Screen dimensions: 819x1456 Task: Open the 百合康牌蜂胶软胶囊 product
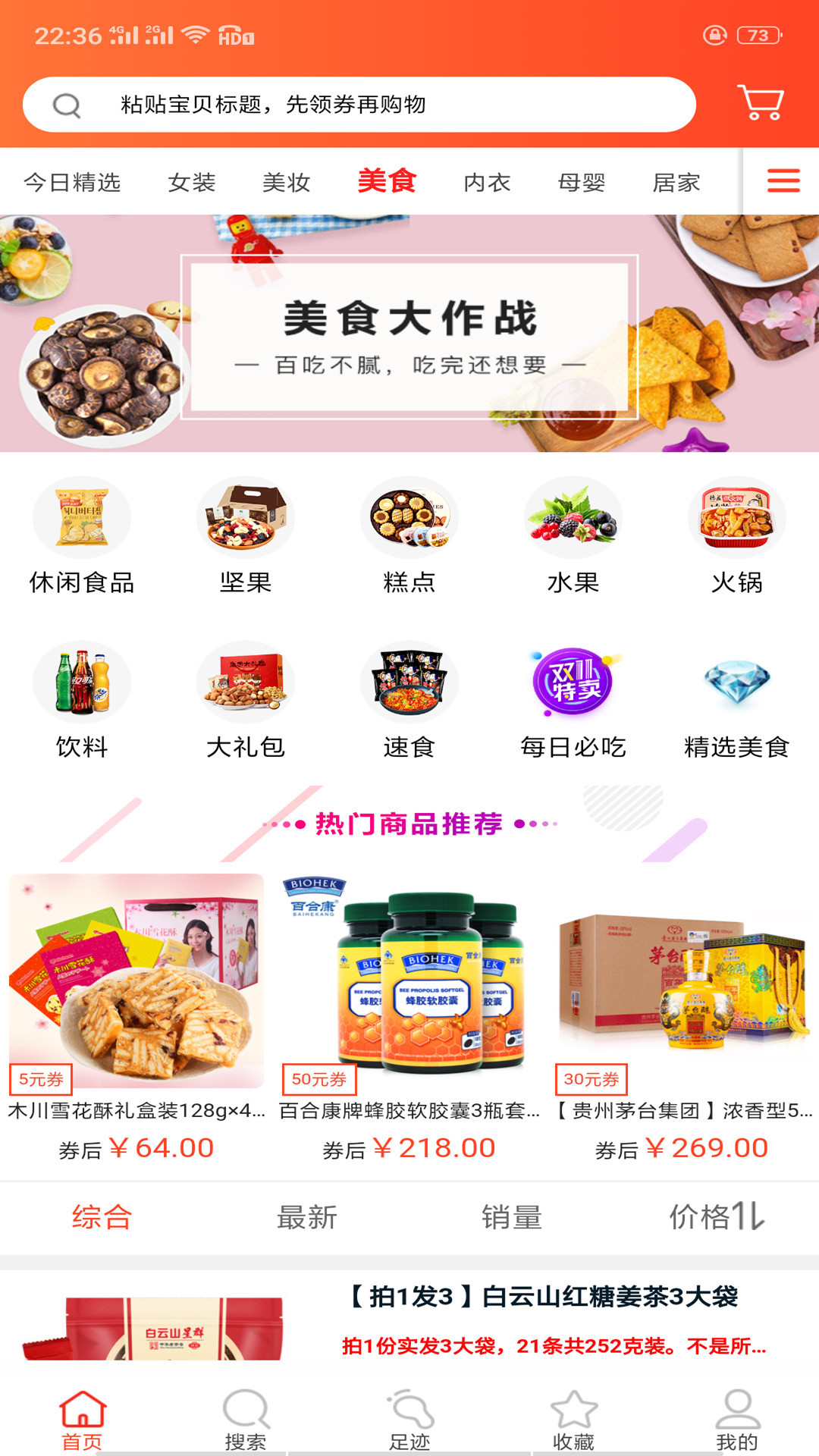click(409, 1016)
